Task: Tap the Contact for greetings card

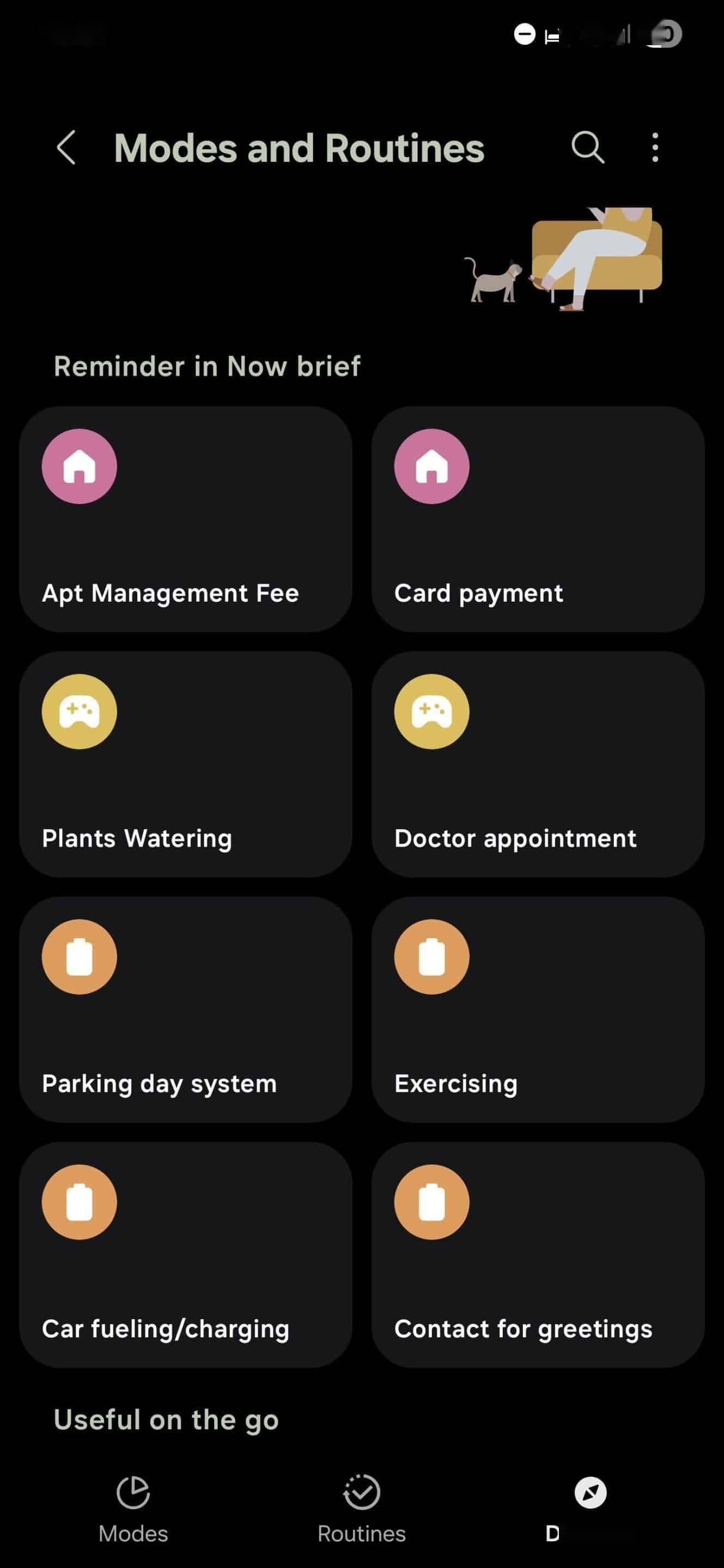Action: point(538,1255)
